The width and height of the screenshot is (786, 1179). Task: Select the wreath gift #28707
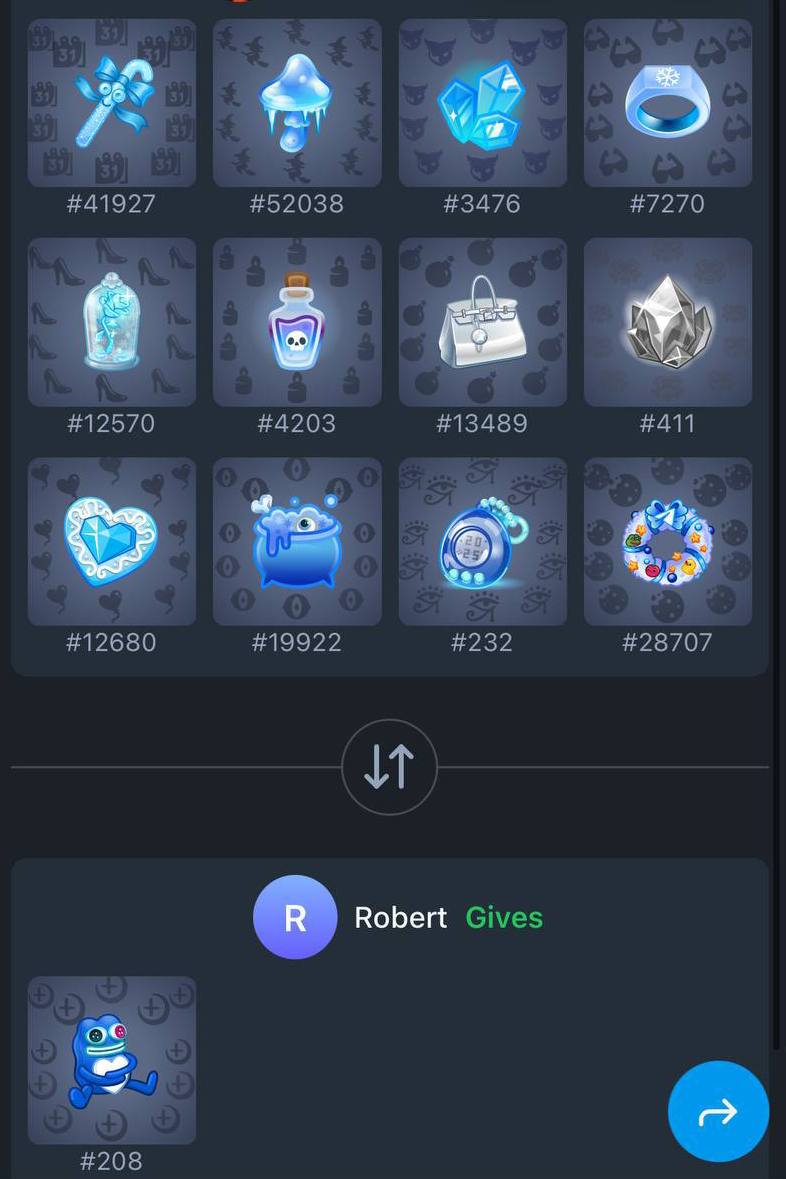[667, 541]
